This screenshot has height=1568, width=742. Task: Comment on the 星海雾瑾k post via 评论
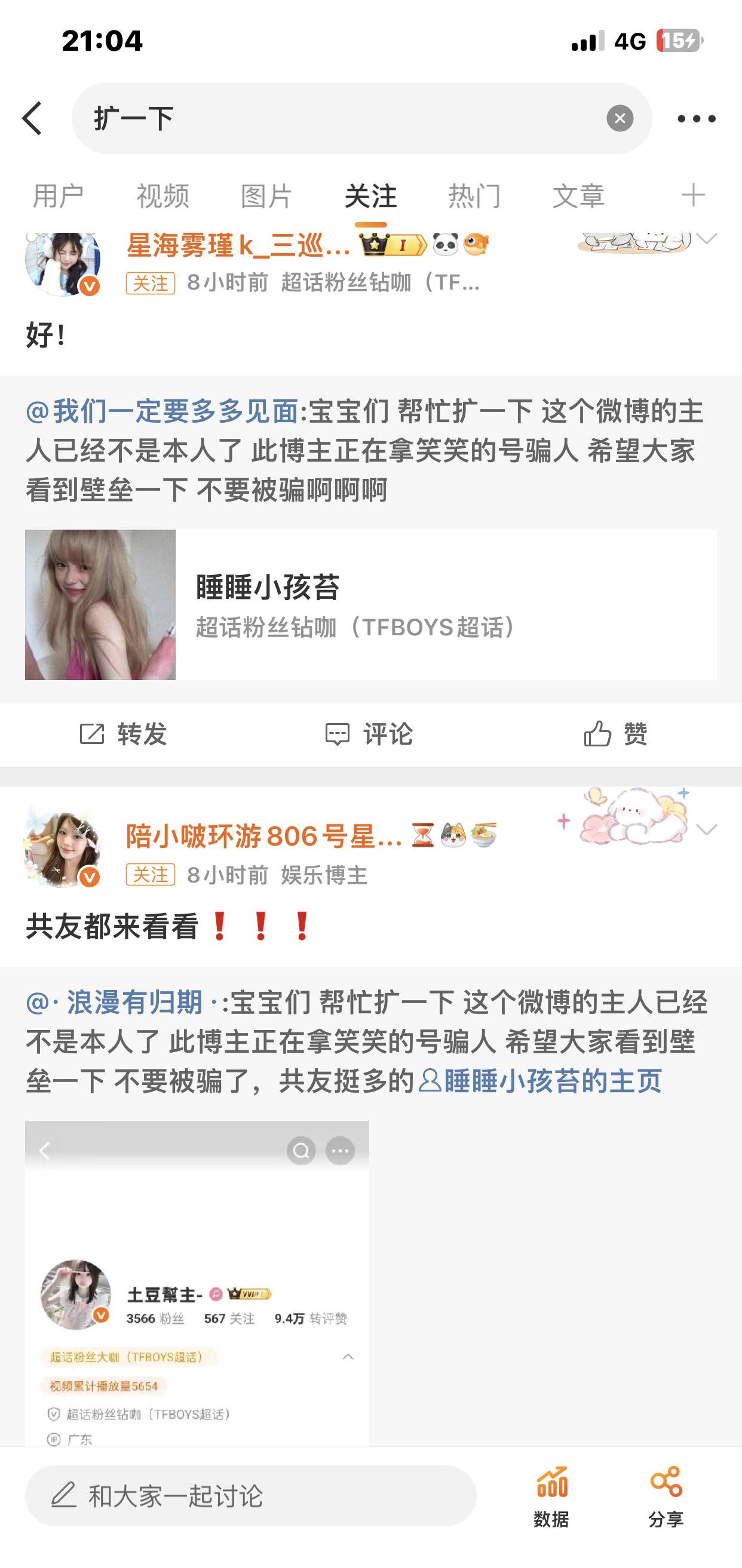coord(369,734)
